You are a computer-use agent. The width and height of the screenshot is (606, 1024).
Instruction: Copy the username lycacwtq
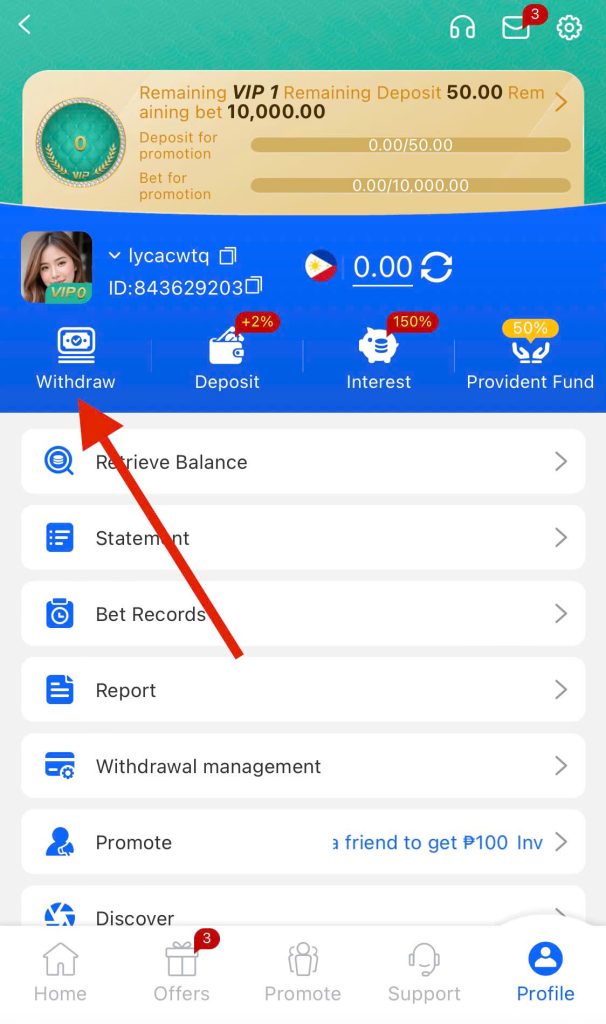click(x=228, y=256)
